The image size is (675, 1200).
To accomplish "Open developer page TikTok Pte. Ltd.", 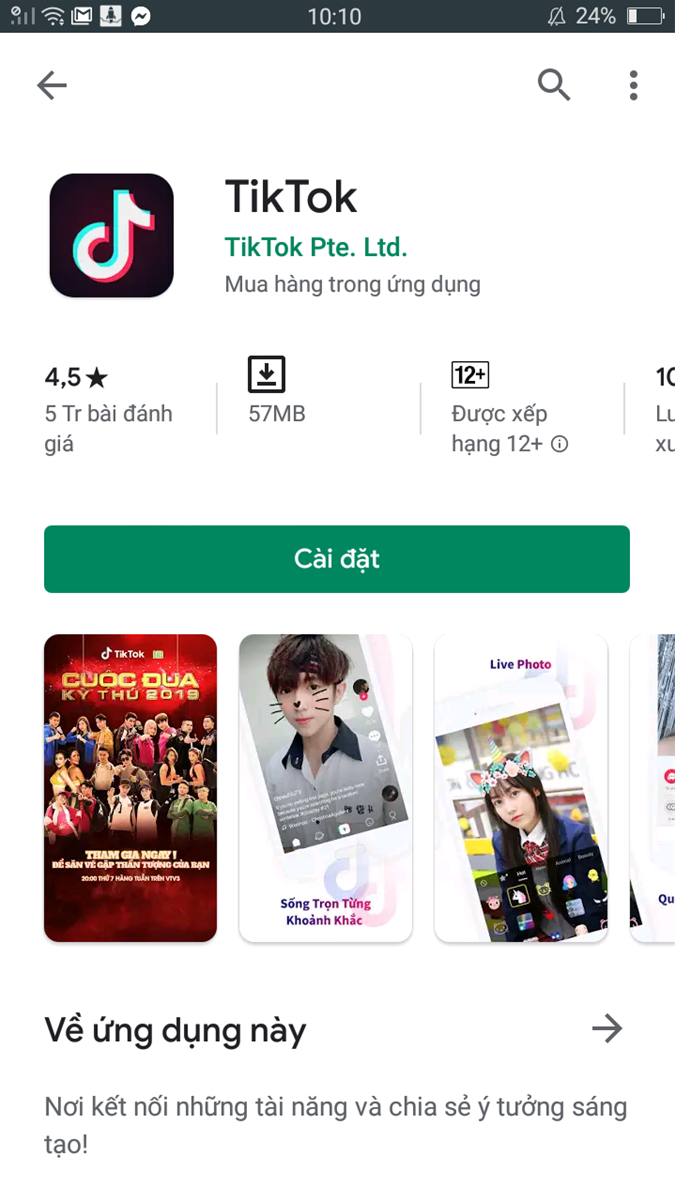I will tap(316, 246).
